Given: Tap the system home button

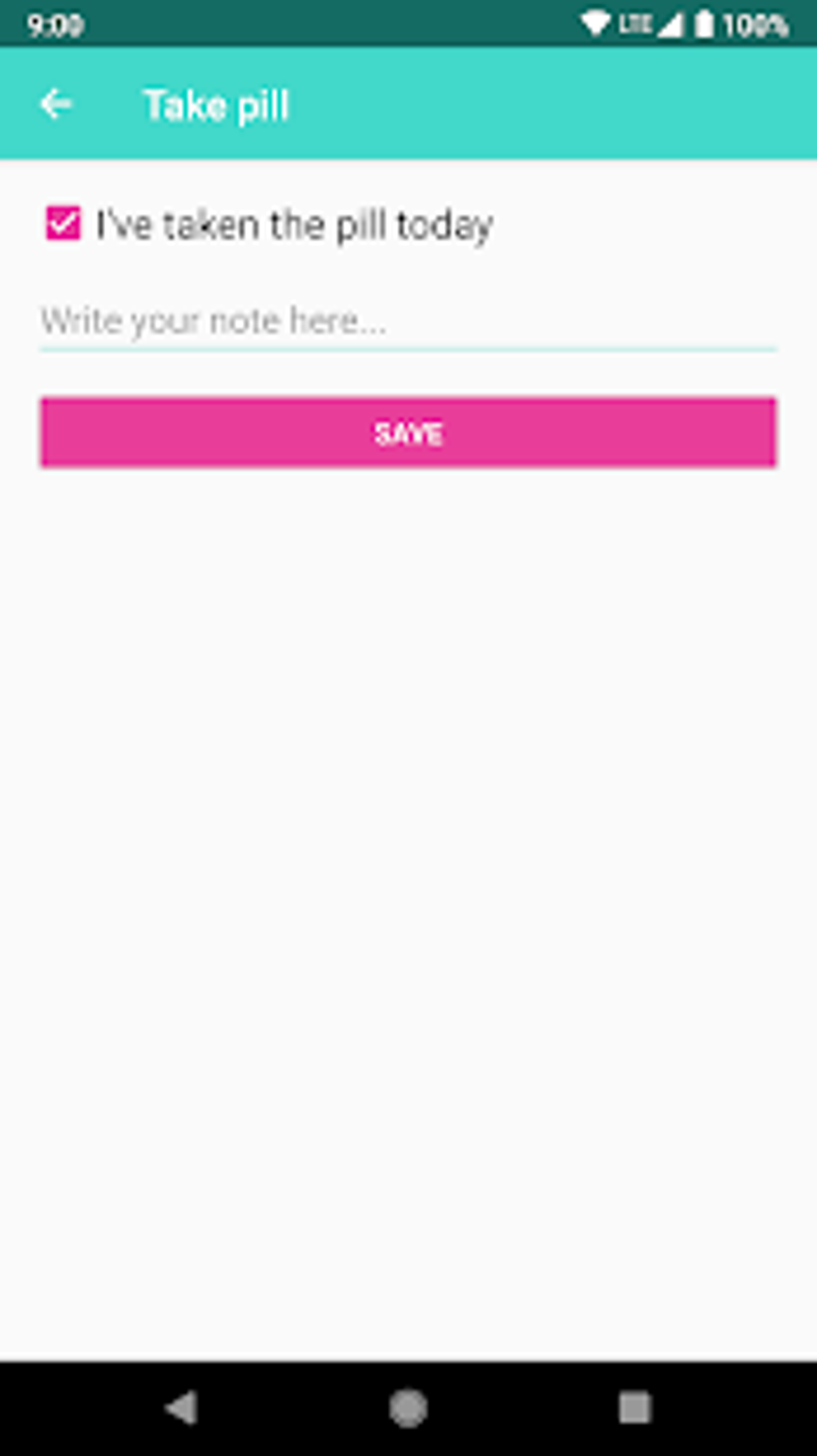Looking at the screenshot, I should click(408, 1407).
